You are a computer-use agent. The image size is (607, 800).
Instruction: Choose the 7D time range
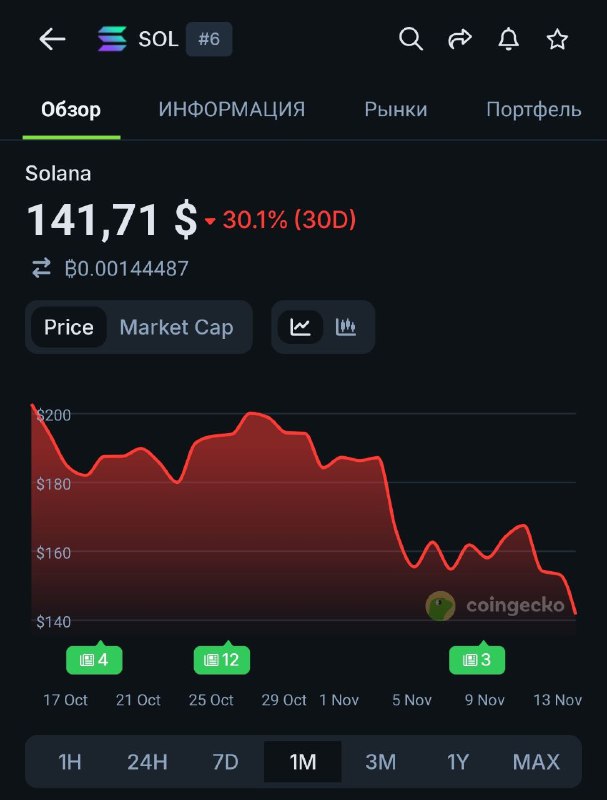[225, 762]
